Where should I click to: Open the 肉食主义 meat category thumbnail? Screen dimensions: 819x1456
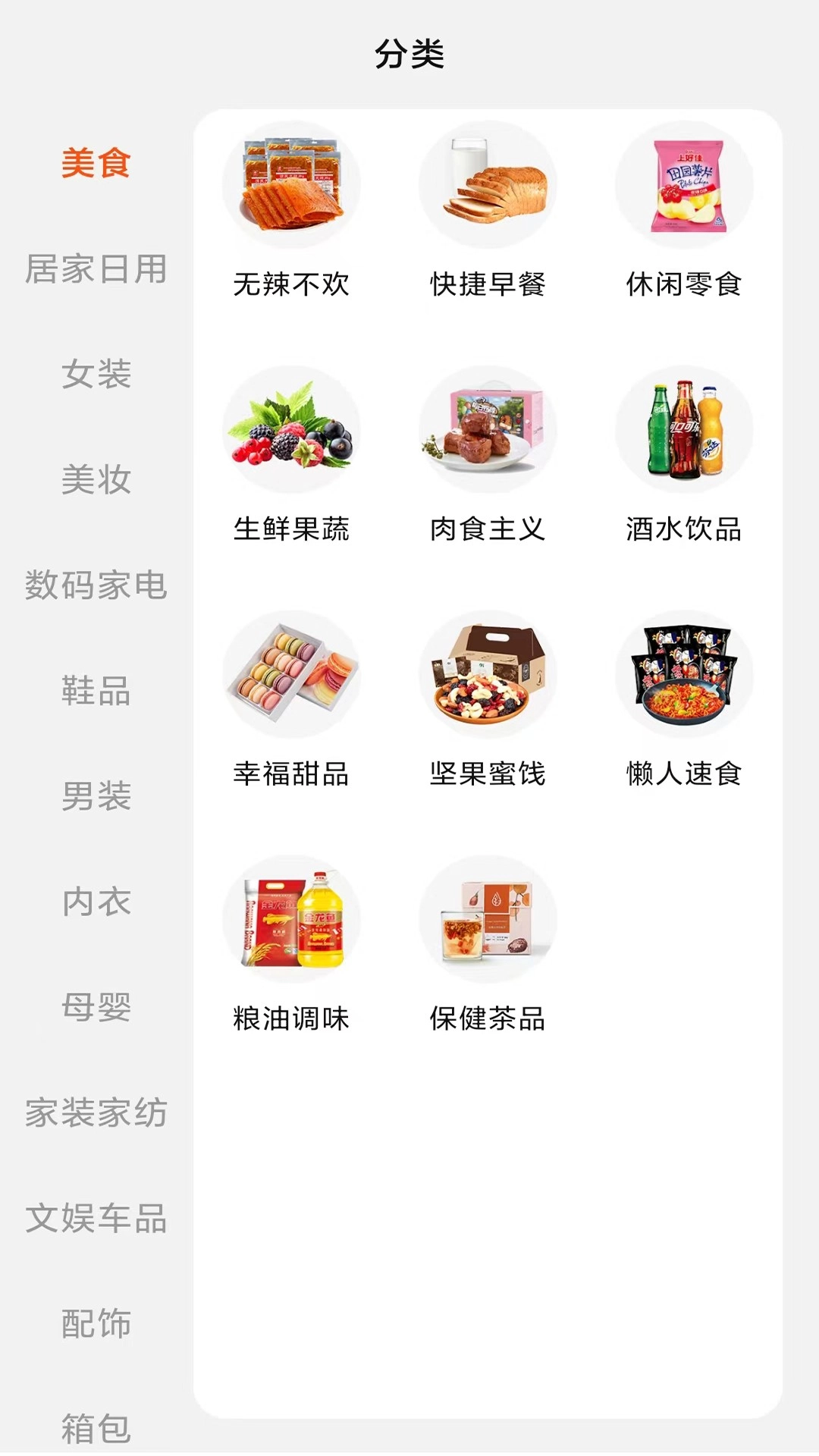pyautogui.click(x=489, y=430)
